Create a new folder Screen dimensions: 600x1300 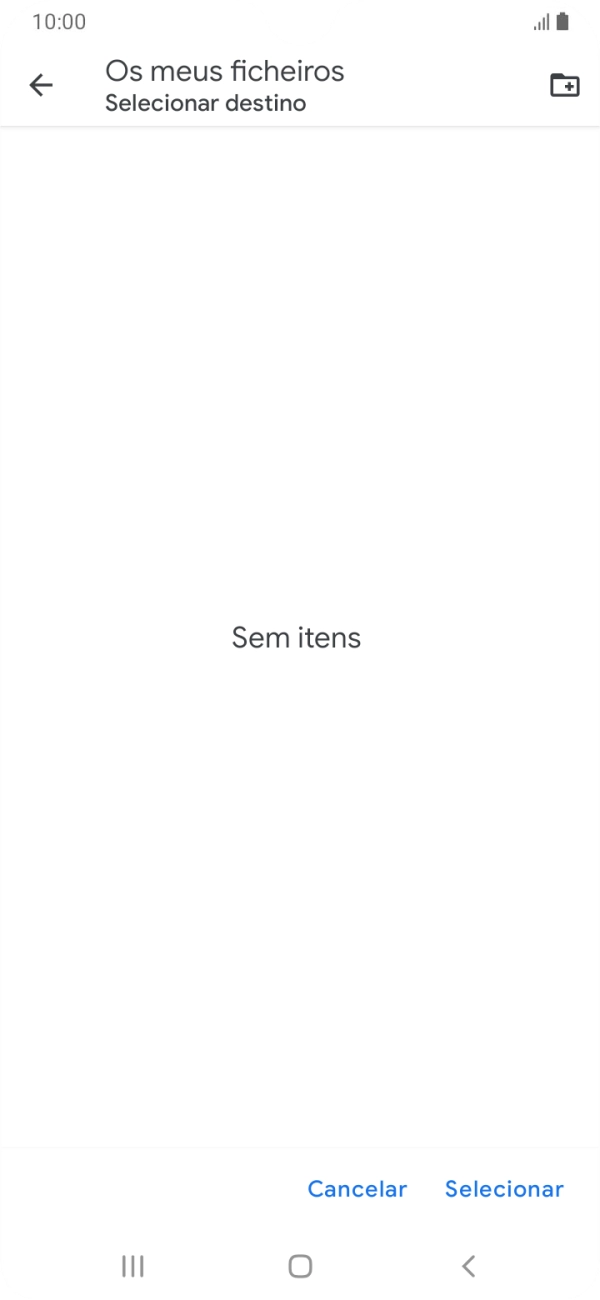point(565,86)
